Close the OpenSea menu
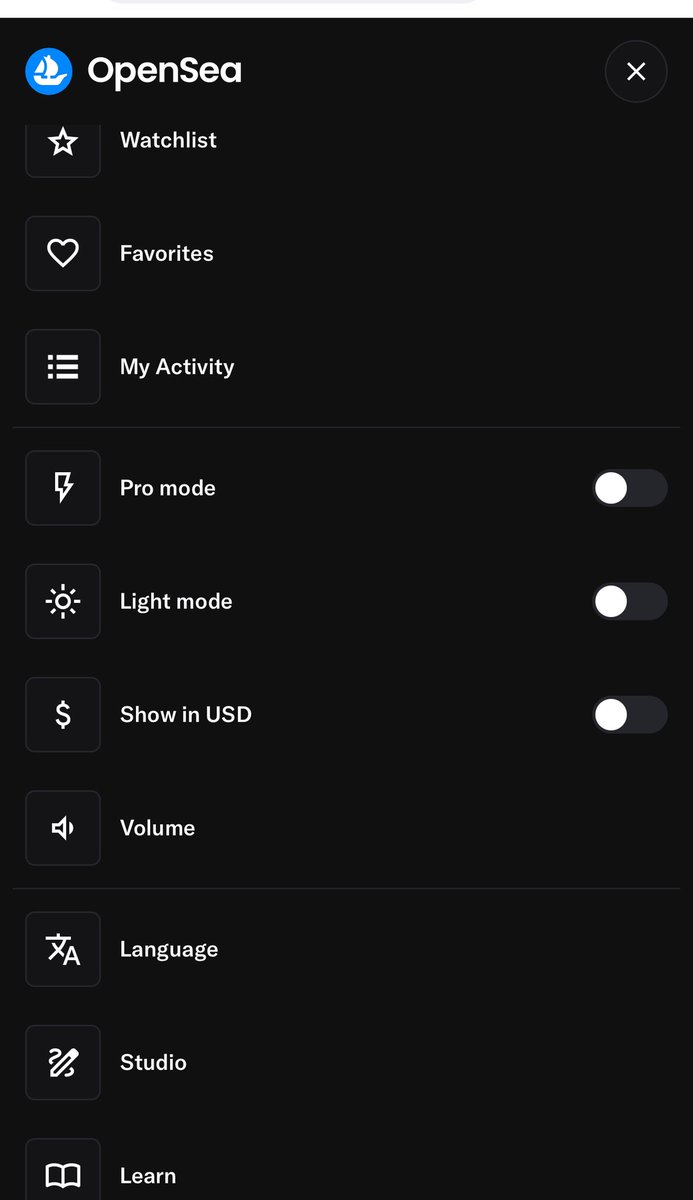Viewport: 693px width, 1200px height. pos(636,72)
